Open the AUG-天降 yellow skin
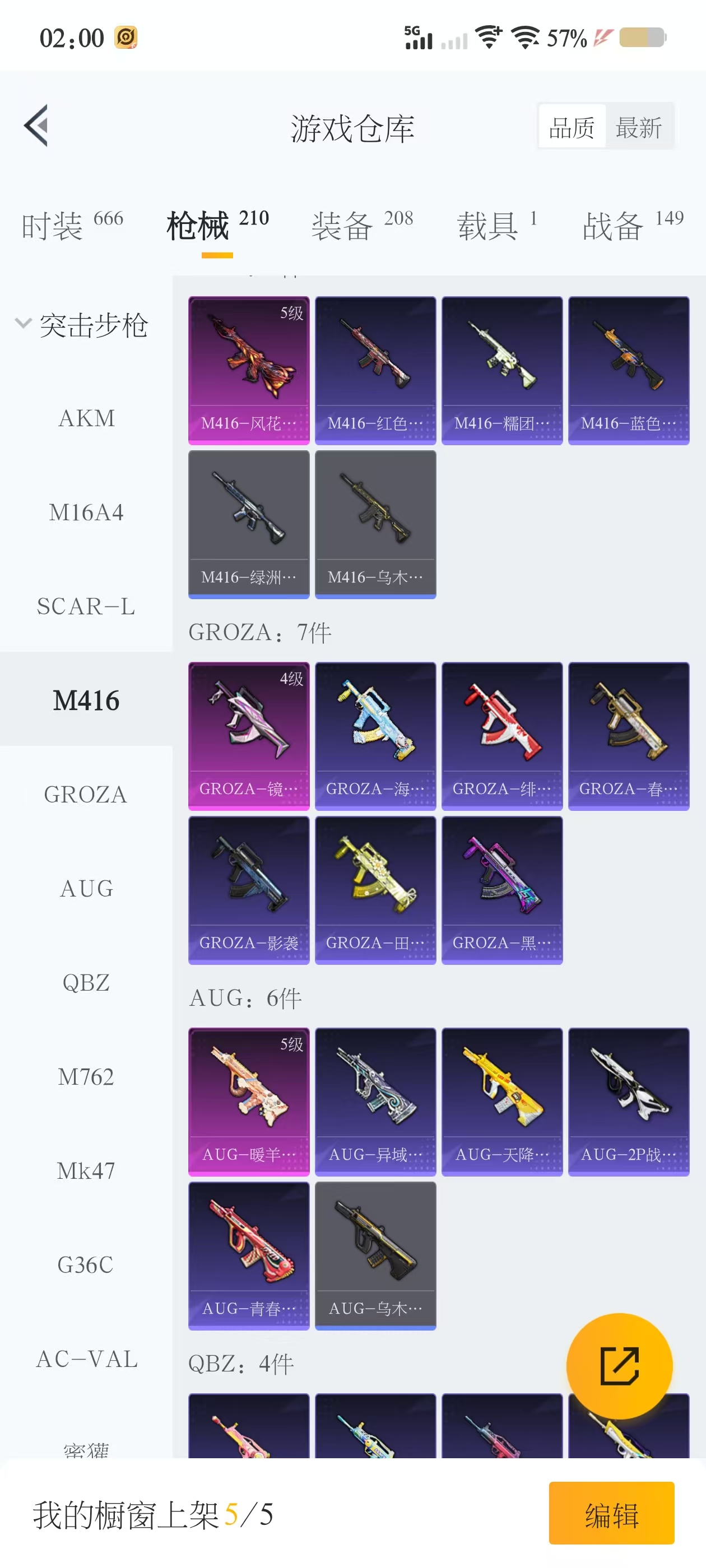 pyautogui.click(x=501, y=1102)
